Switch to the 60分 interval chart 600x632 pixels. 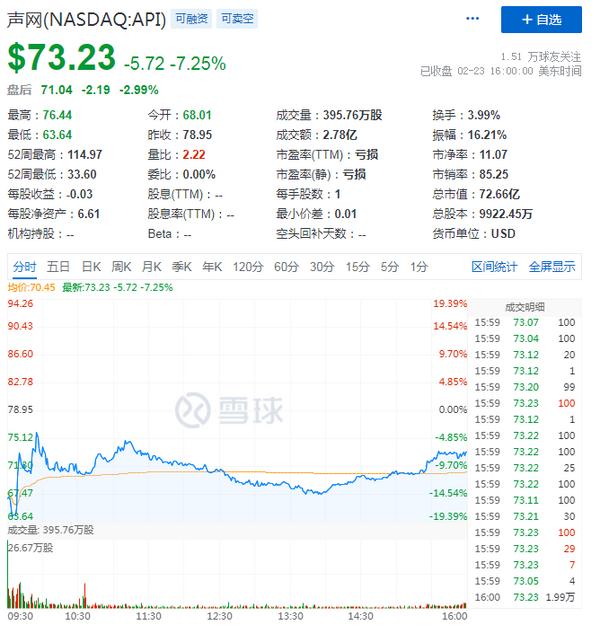coord(286,266)
